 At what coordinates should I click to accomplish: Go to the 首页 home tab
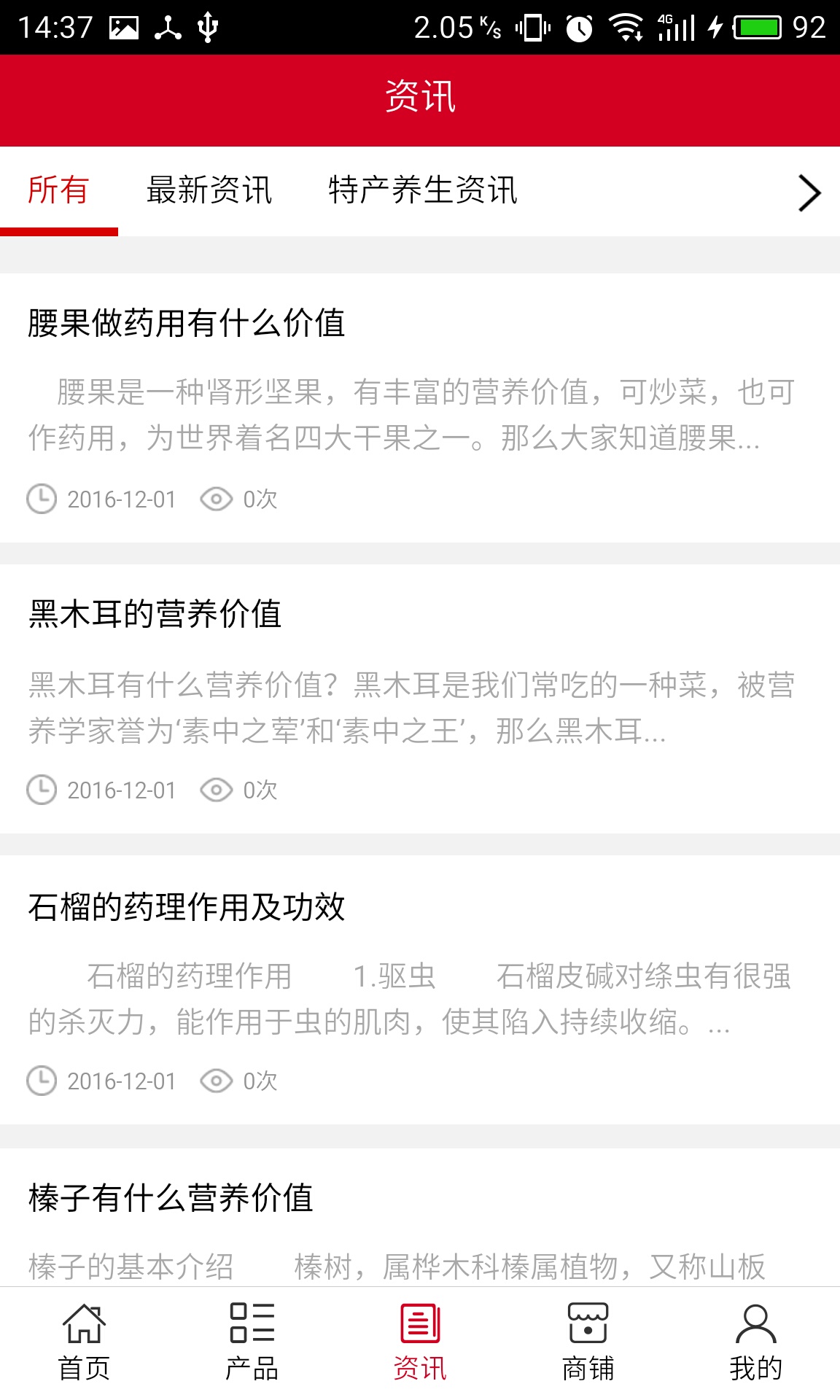click(84, 1343)
